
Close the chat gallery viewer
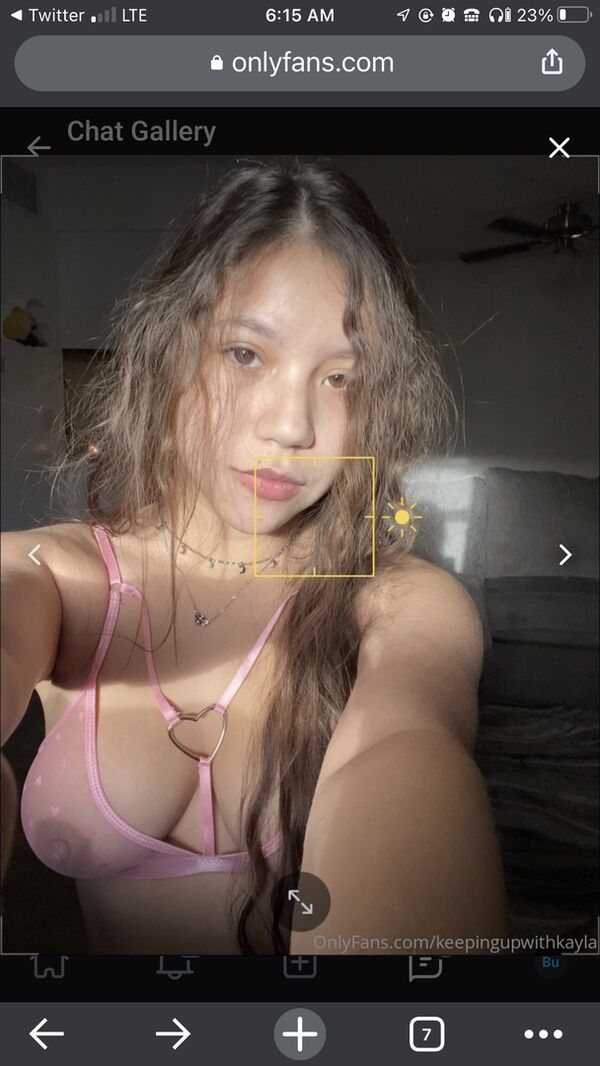tap(559, 148)
